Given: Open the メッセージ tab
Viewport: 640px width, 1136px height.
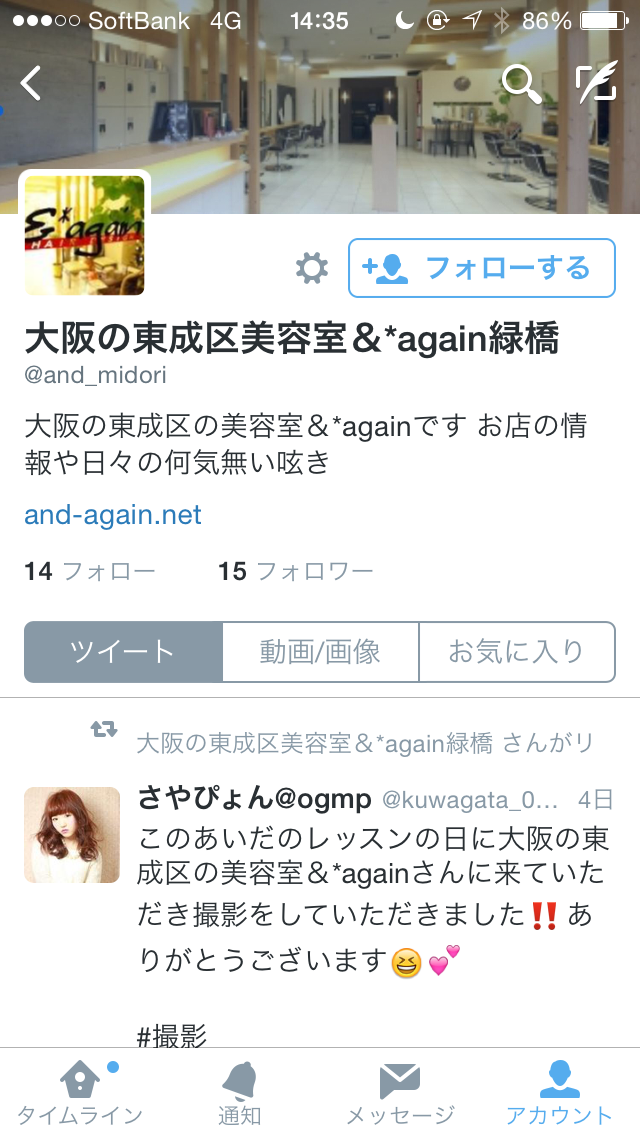Looking at the screenshot, I should 400,1093.
